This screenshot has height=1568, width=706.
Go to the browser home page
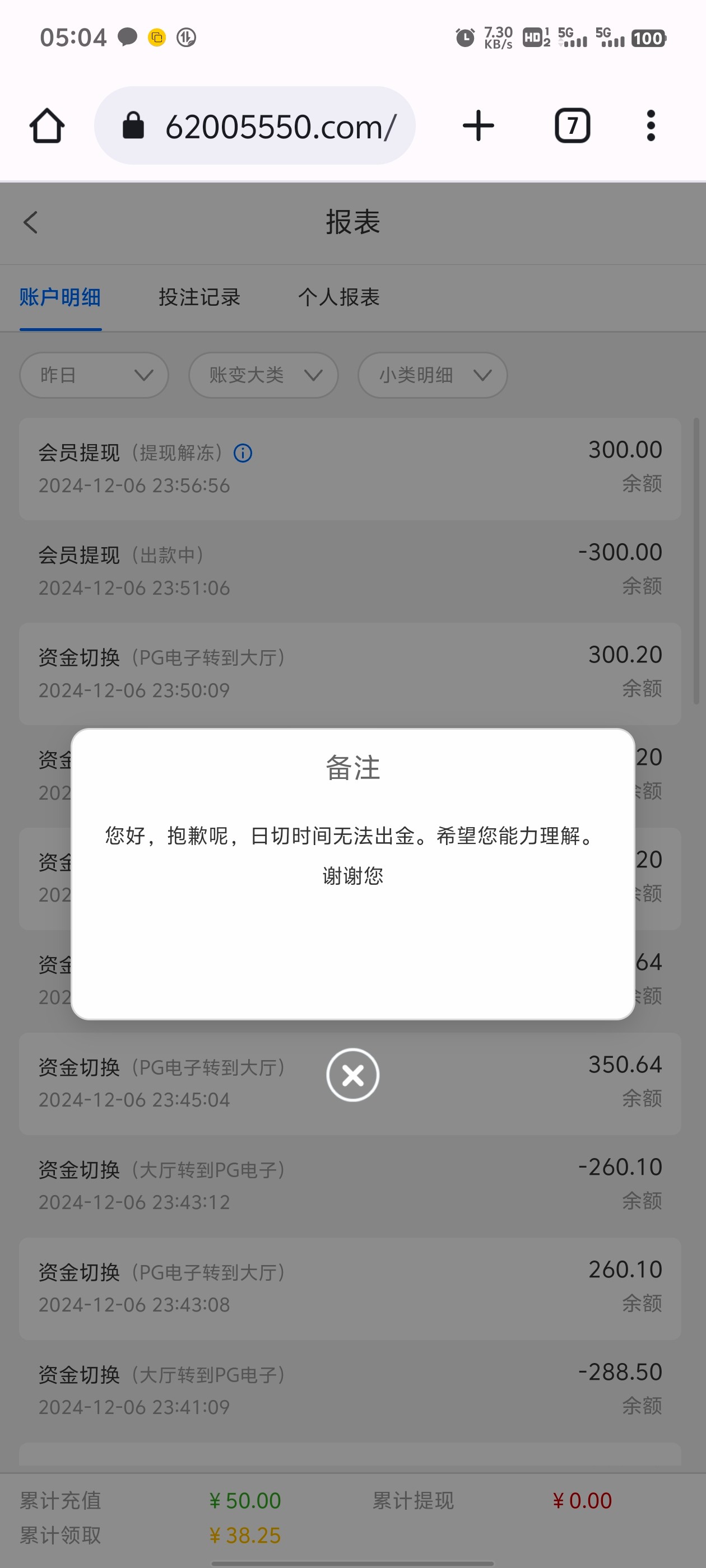[47, 126]
